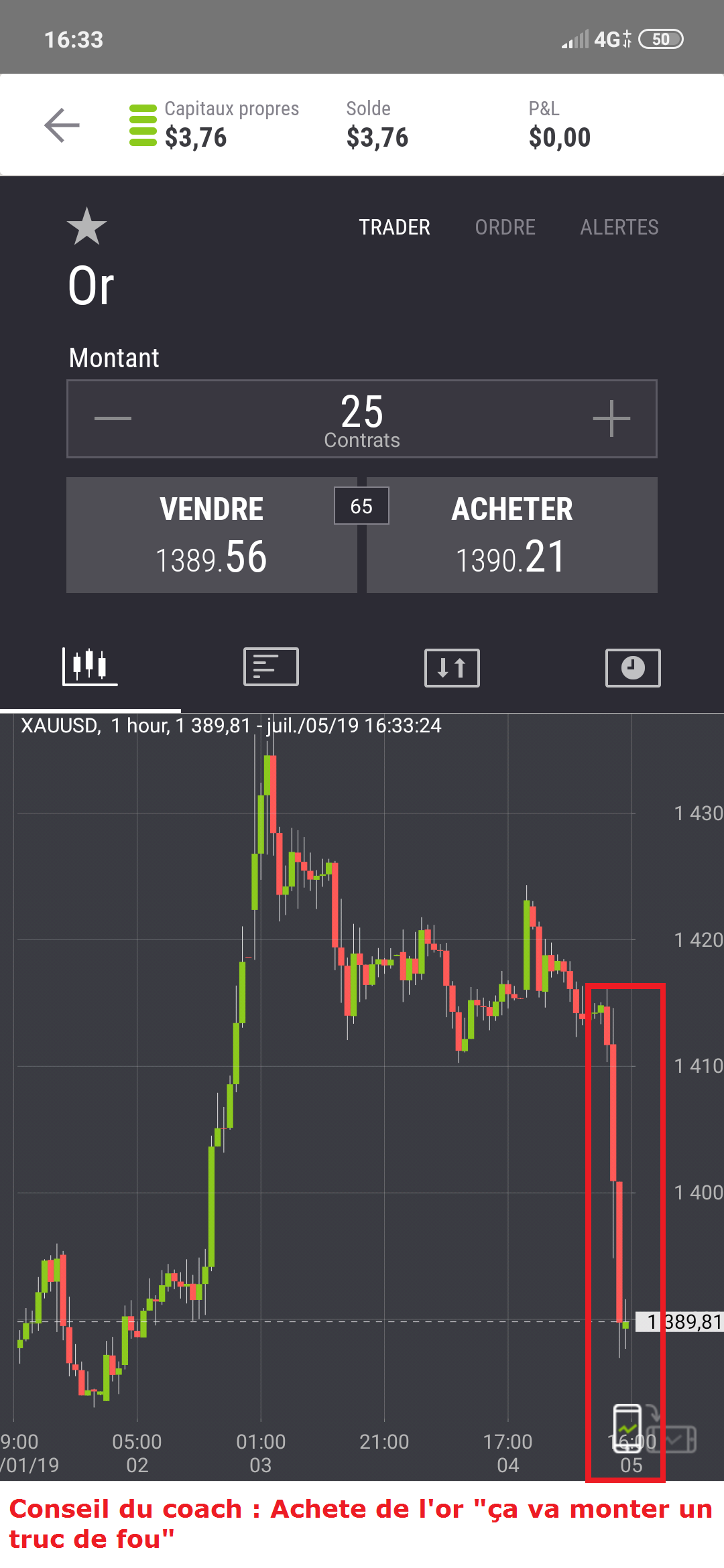Select the candlestick chart tab
The image size is (724, 1568).
pyautogui.click(x=90, y=666)
